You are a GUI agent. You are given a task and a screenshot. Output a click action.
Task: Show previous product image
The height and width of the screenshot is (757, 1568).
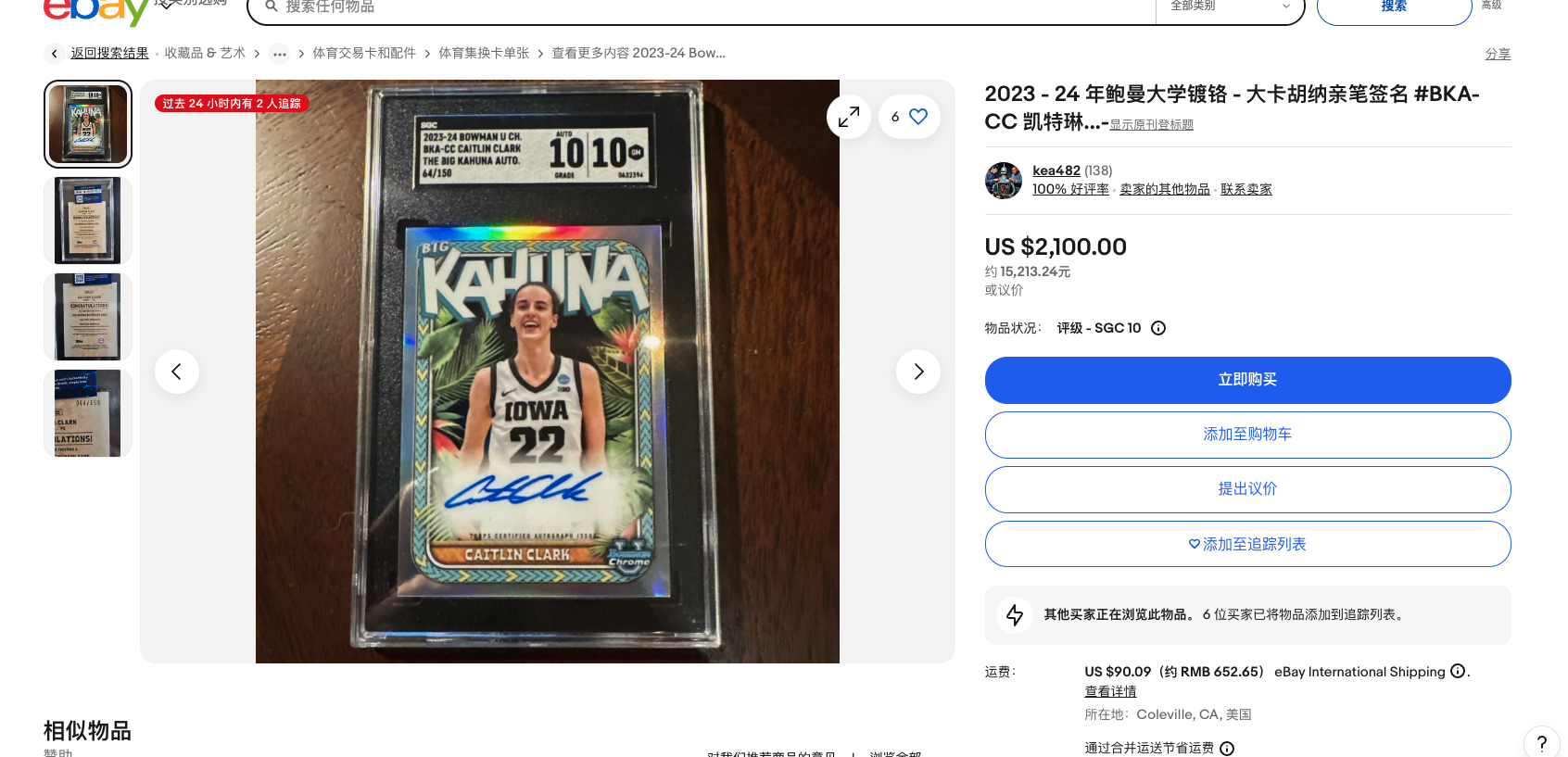coord(176,372)
